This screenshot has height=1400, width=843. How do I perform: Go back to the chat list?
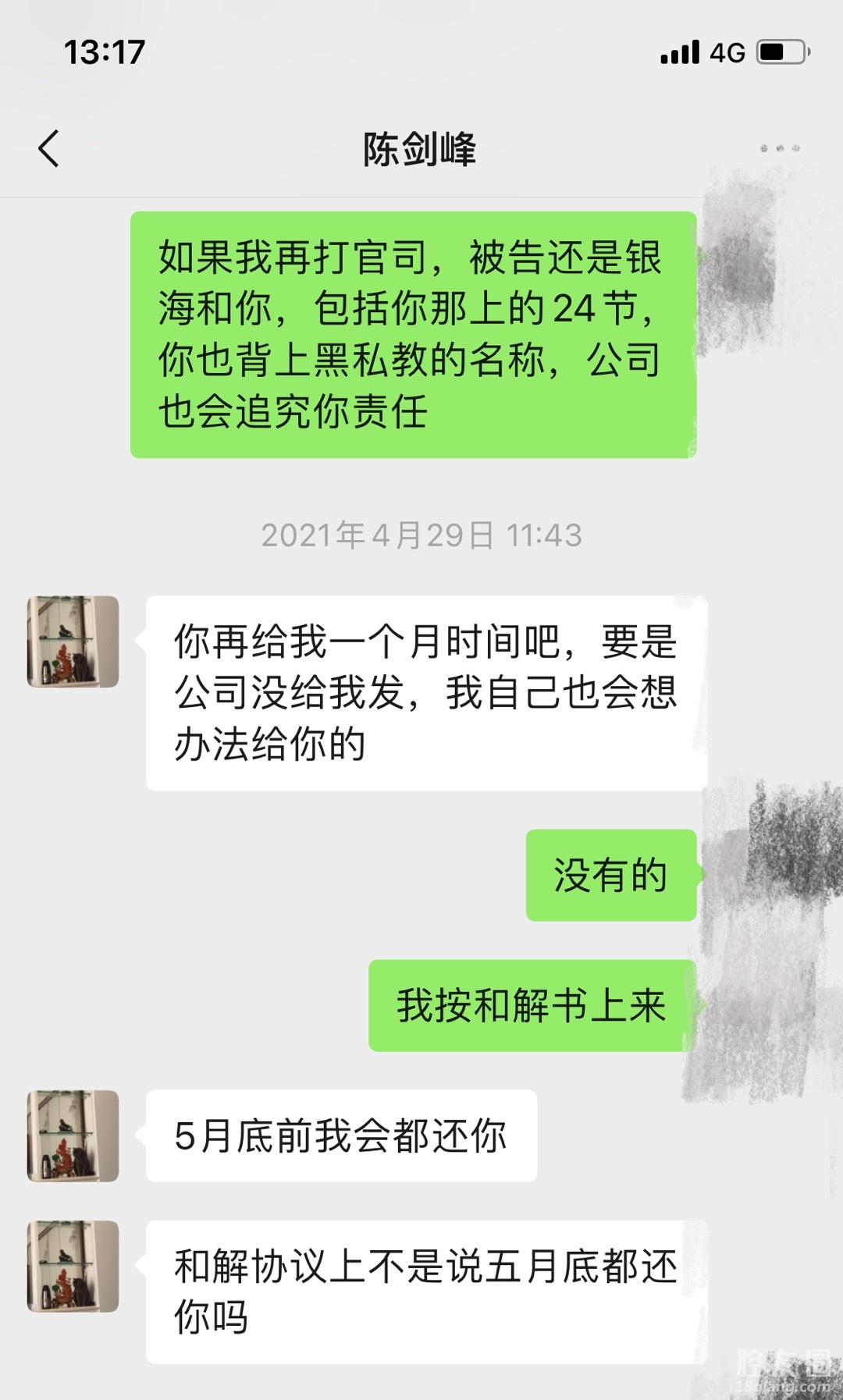(x=48, y=148)
